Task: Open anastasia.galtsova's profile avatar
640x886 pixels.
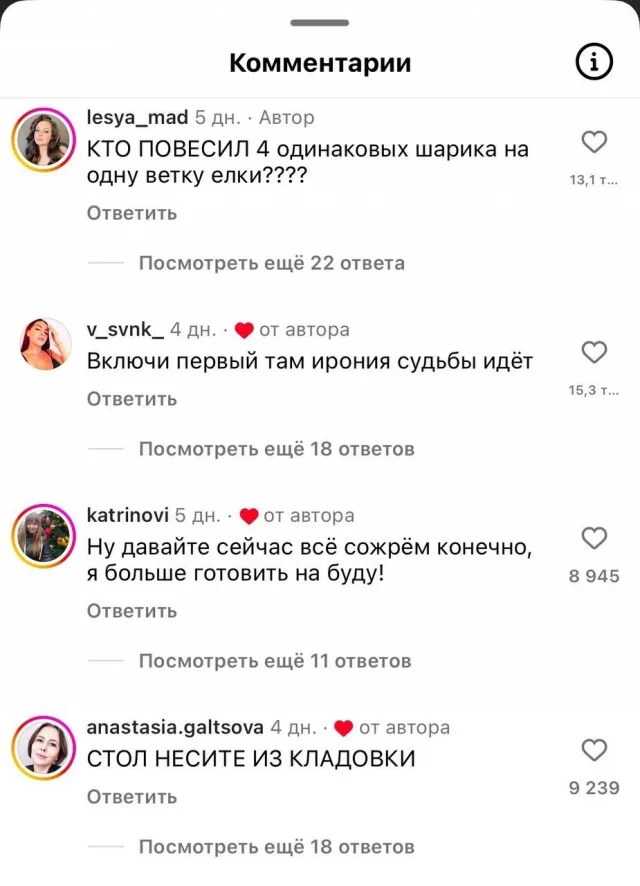Action: (x=44, y=748)
